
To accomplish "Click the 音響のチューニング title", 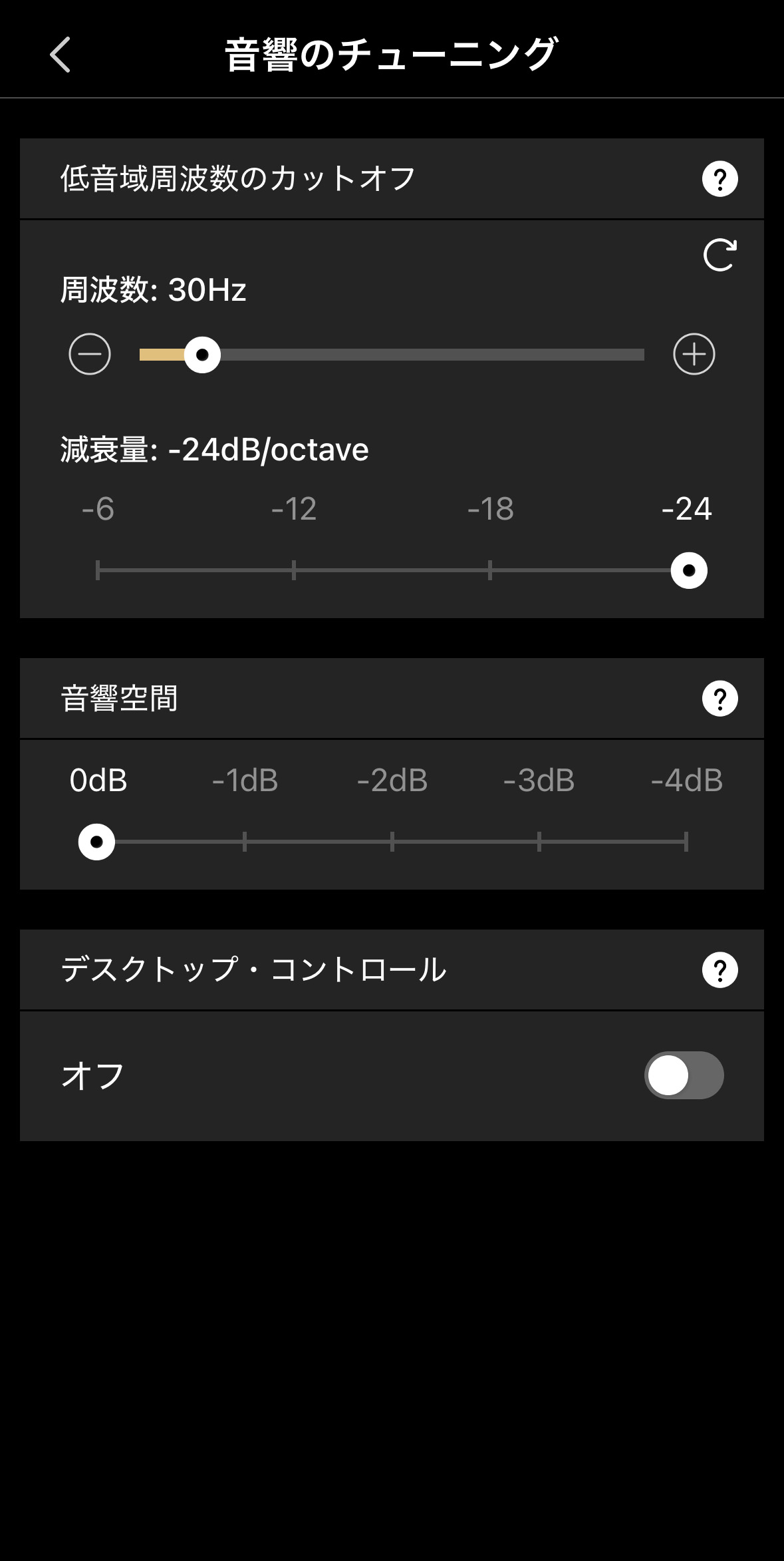I will point(392,55).
